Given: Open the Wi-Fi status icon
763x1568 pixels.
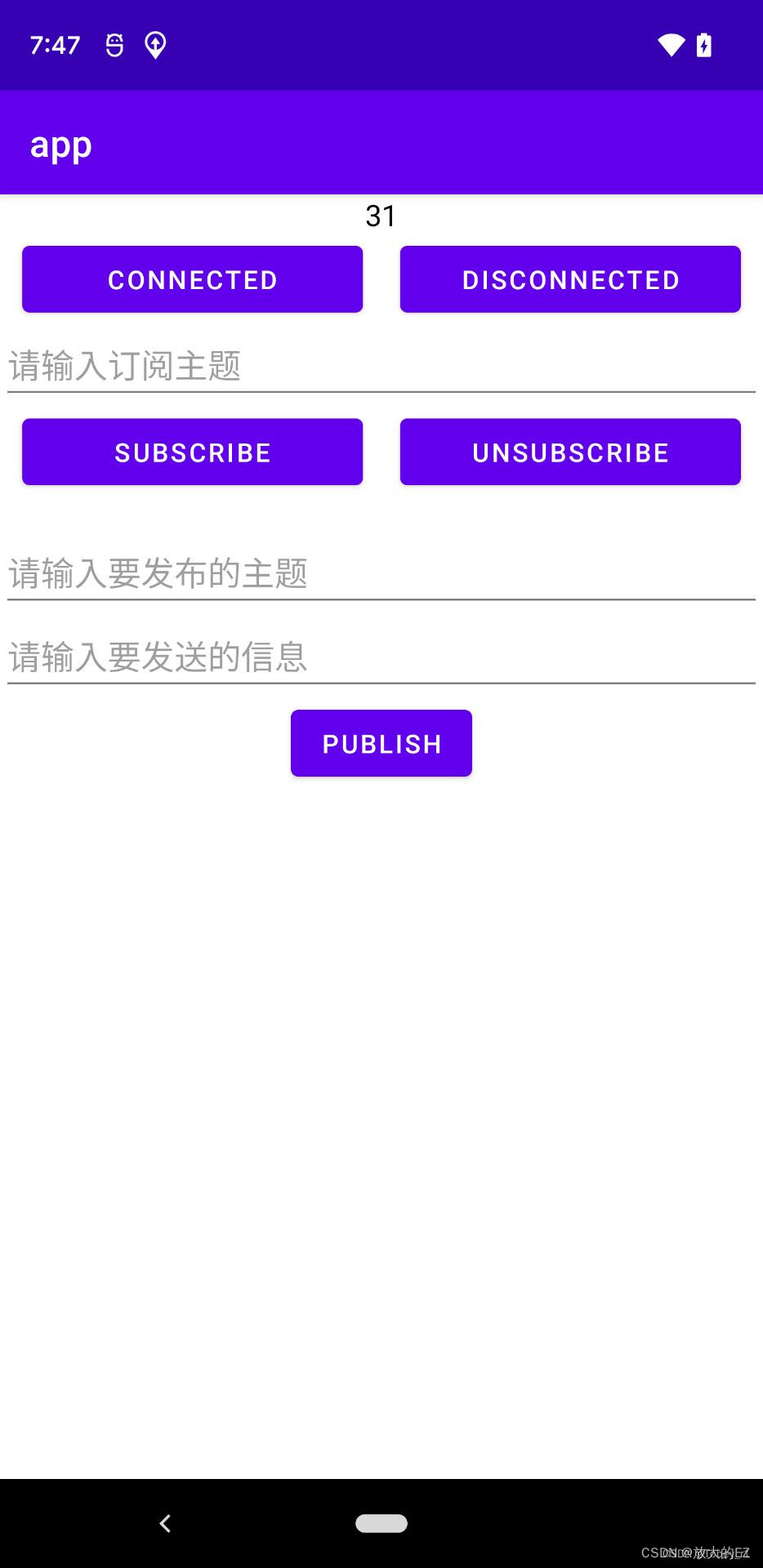Looking at the screenshot, I should pos(670,44).
